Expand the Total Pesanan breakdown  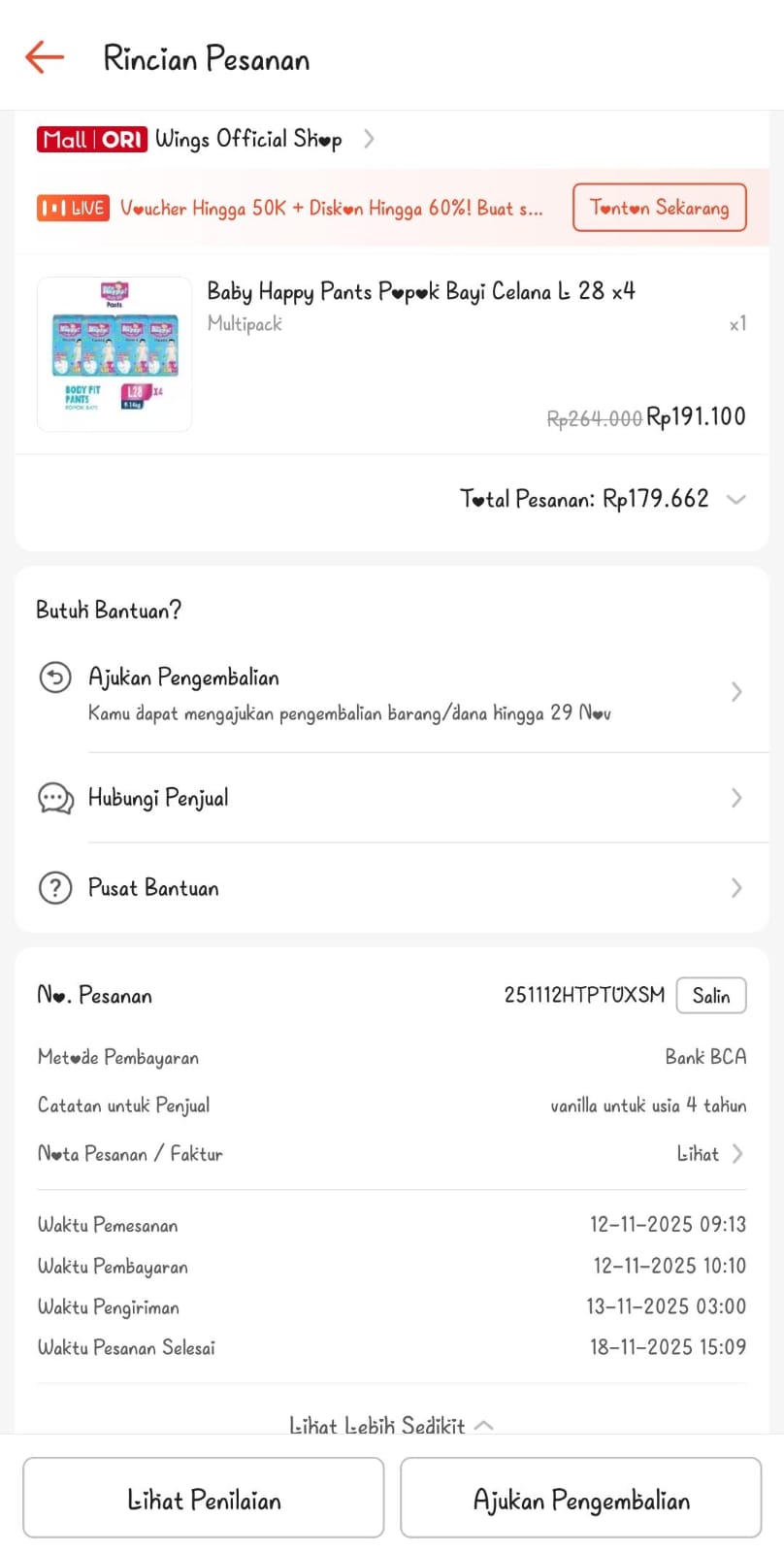(735, 500)
